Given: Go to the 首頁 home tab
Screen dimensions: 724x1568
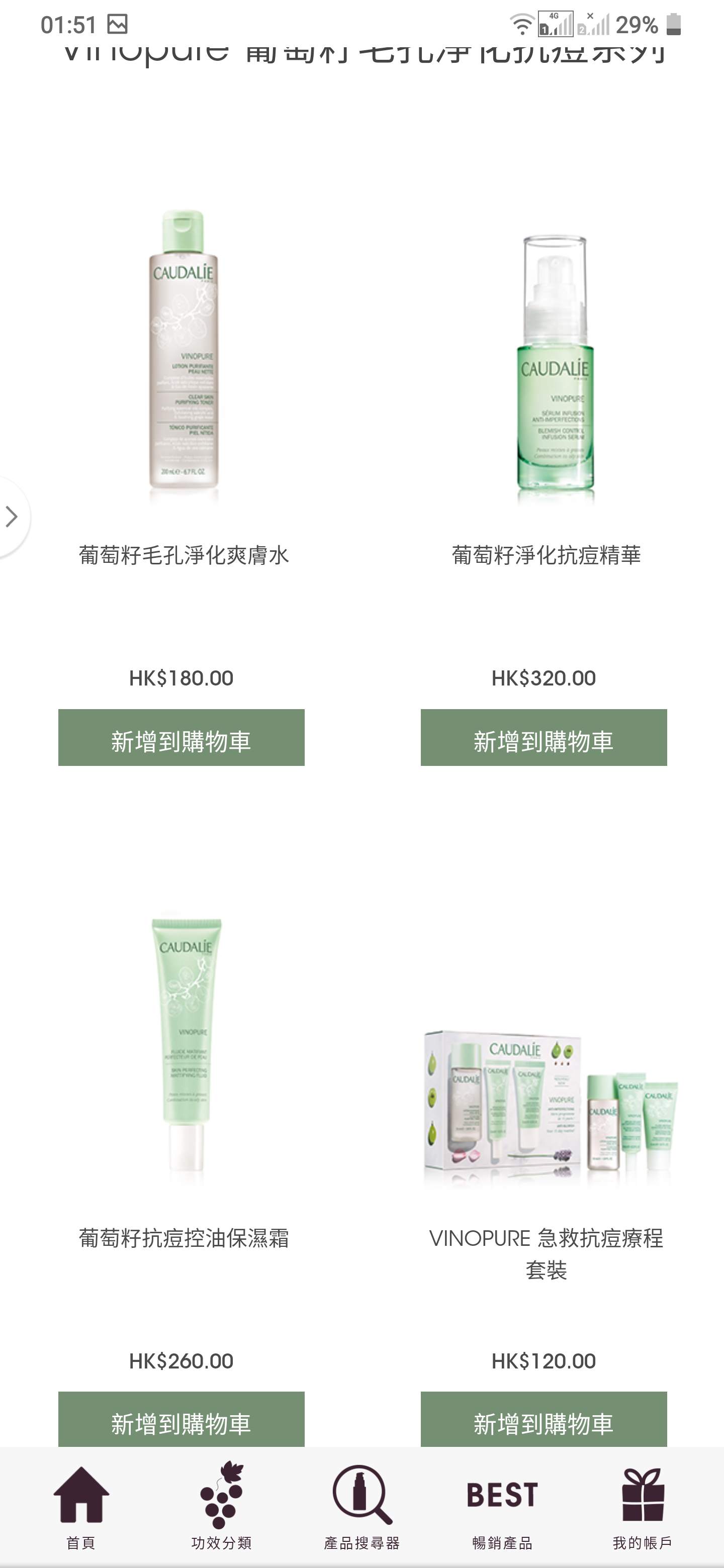Looking at the screenshot, I should pos(81,1507).
